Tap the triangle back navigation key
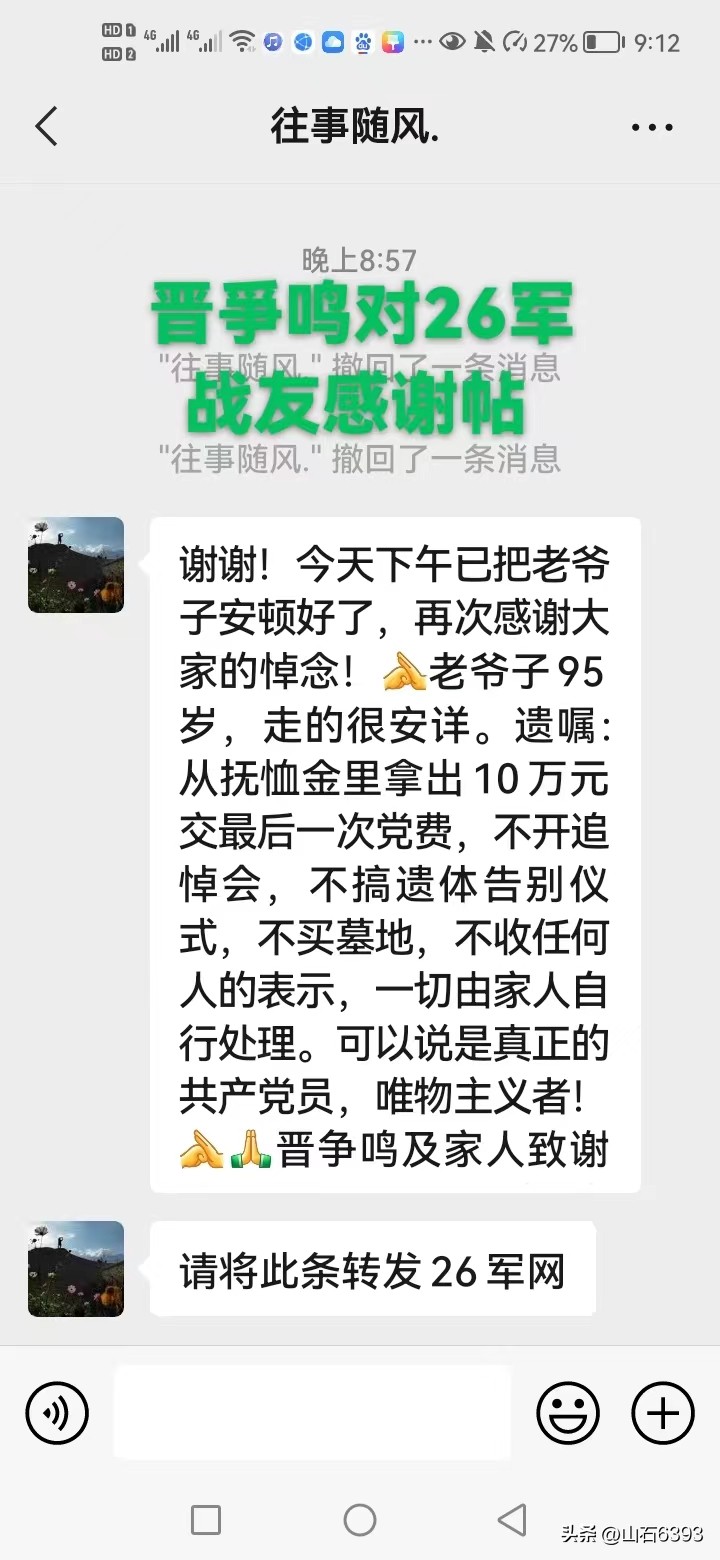 click(513, 1519)
